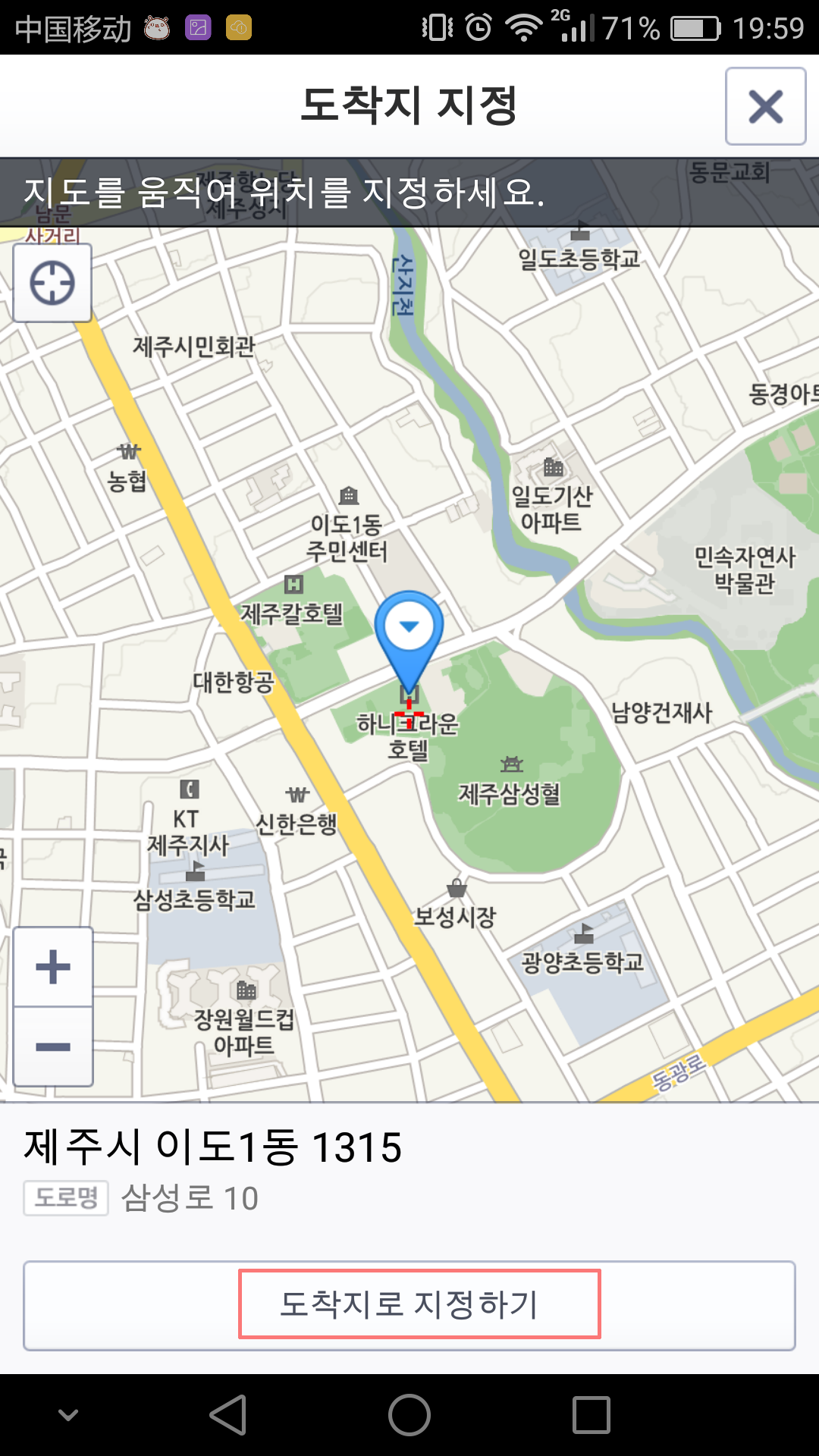Go back using system navigation
The width and height of the screenshot is (819, 1456).
(x=228, y=1415)
